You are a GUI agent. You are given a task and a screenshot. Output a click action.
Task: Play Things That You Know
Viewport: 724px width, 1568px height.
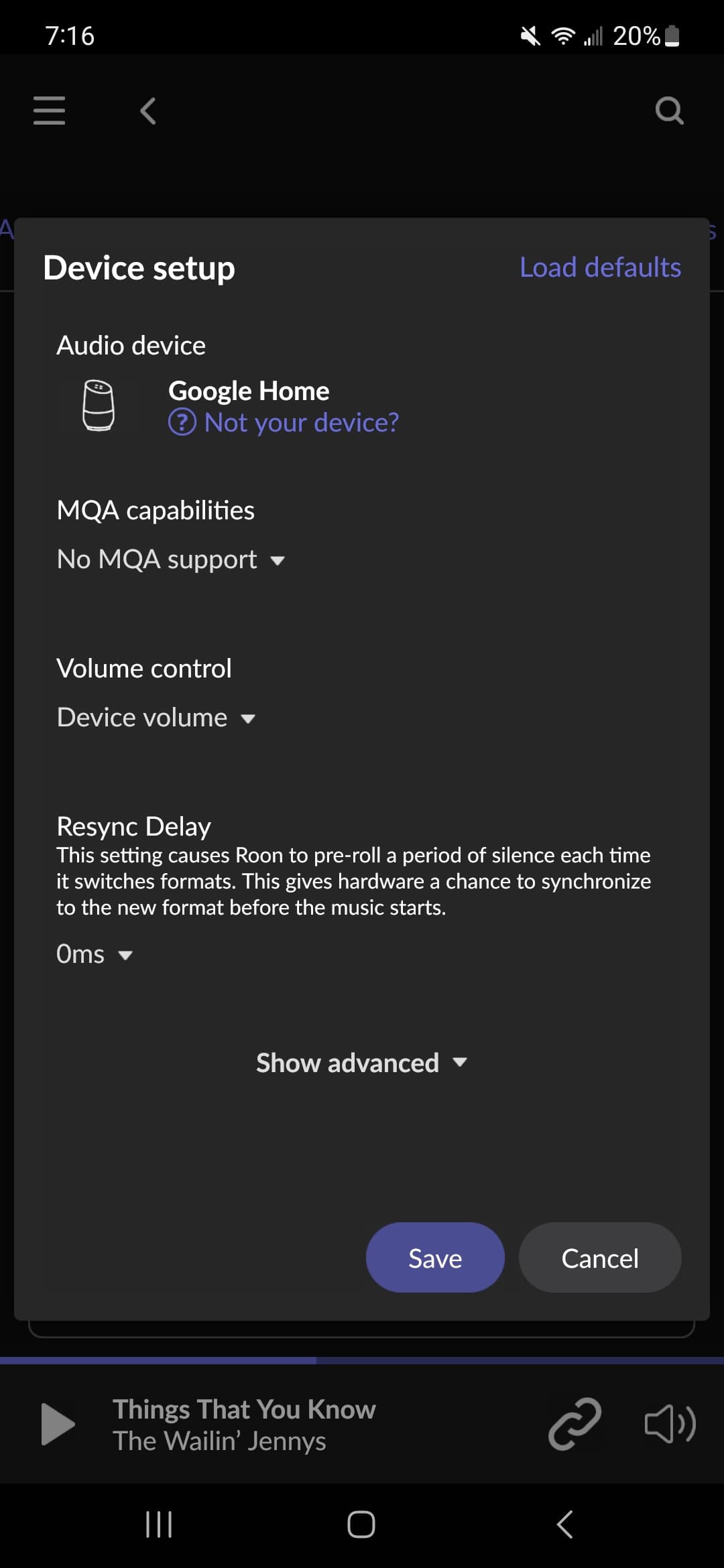[58, 1424]
